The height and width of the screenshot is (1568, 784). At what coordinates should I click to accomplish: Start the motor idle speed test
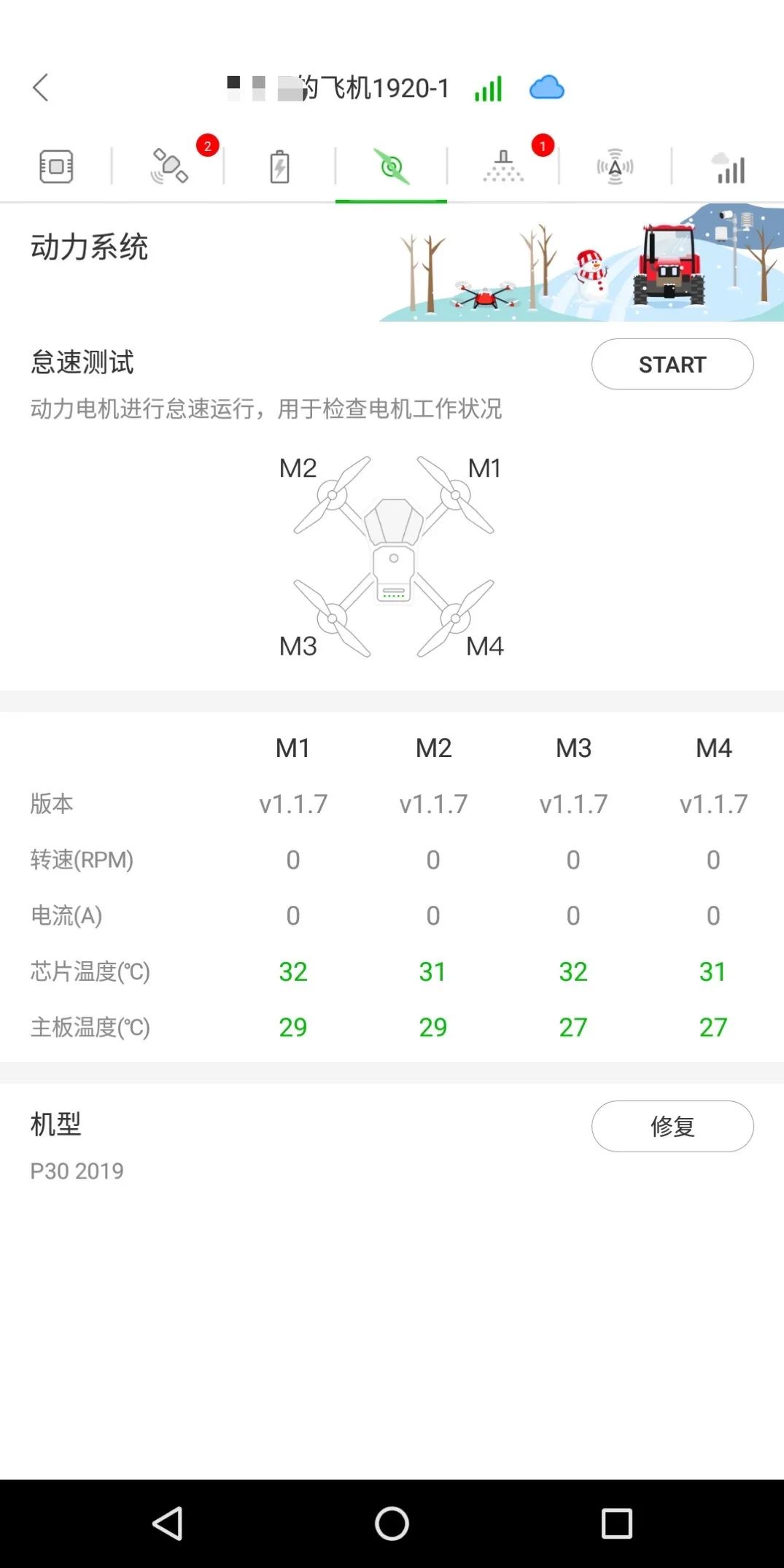pos(672,364)
